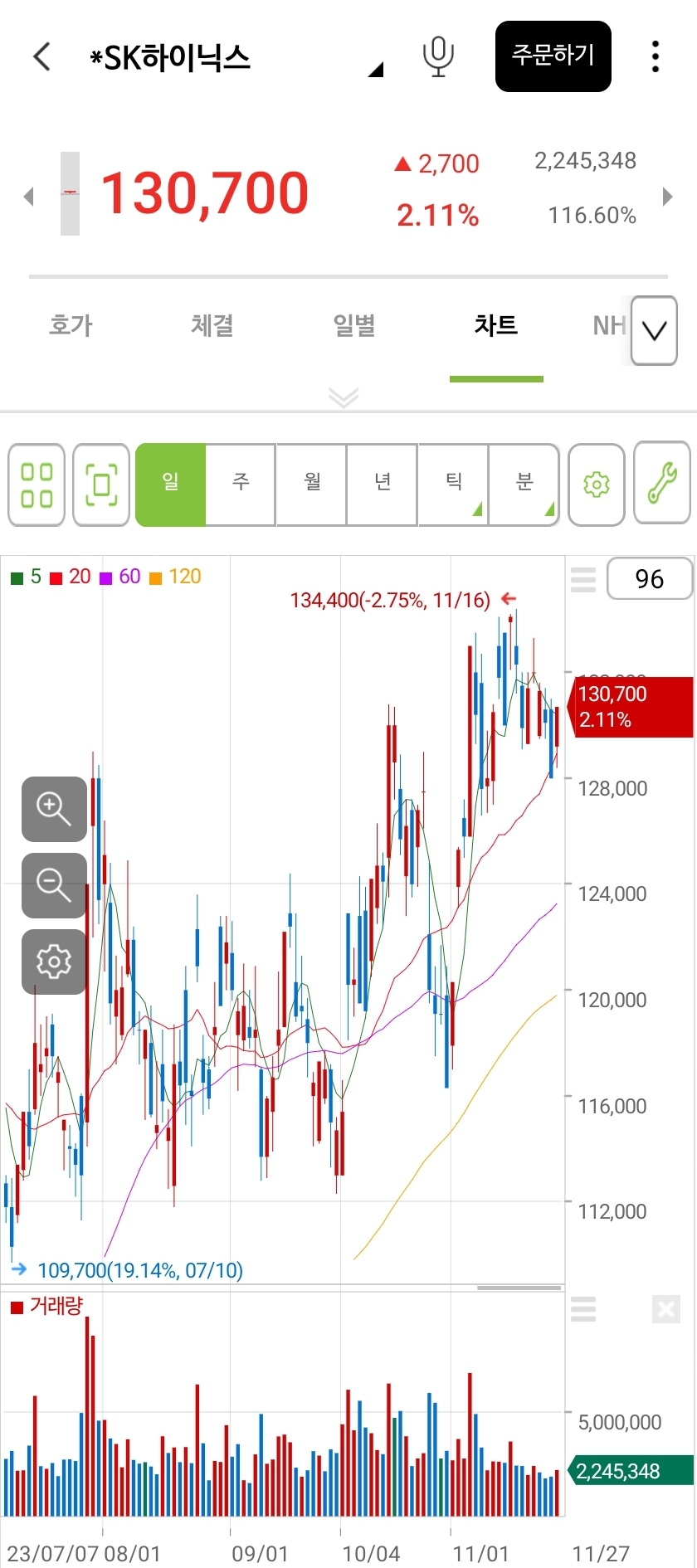Open chart settings gear in the toolbar

[597, 485]
